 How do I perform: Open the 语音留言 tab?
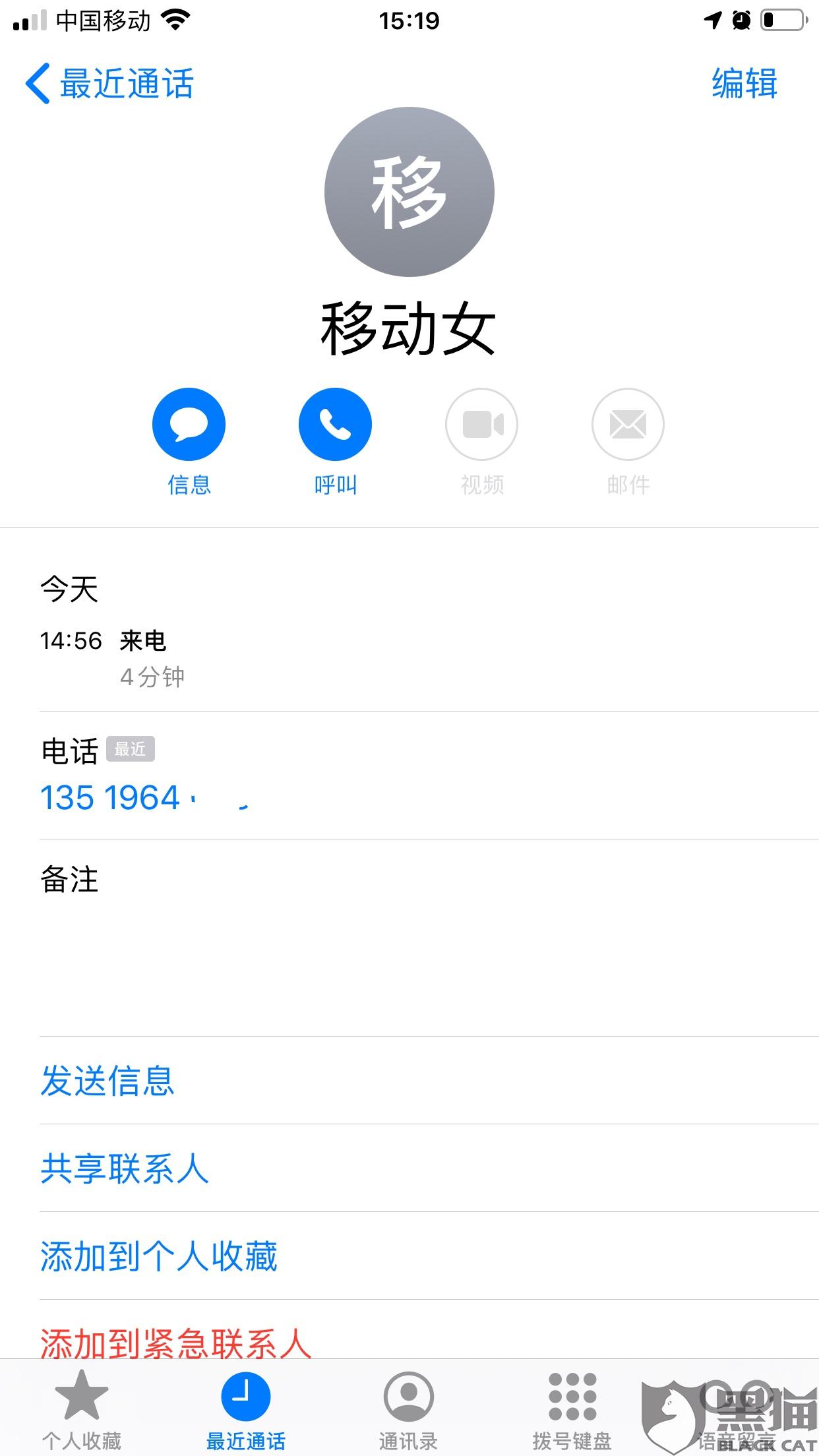[736, 1411]
